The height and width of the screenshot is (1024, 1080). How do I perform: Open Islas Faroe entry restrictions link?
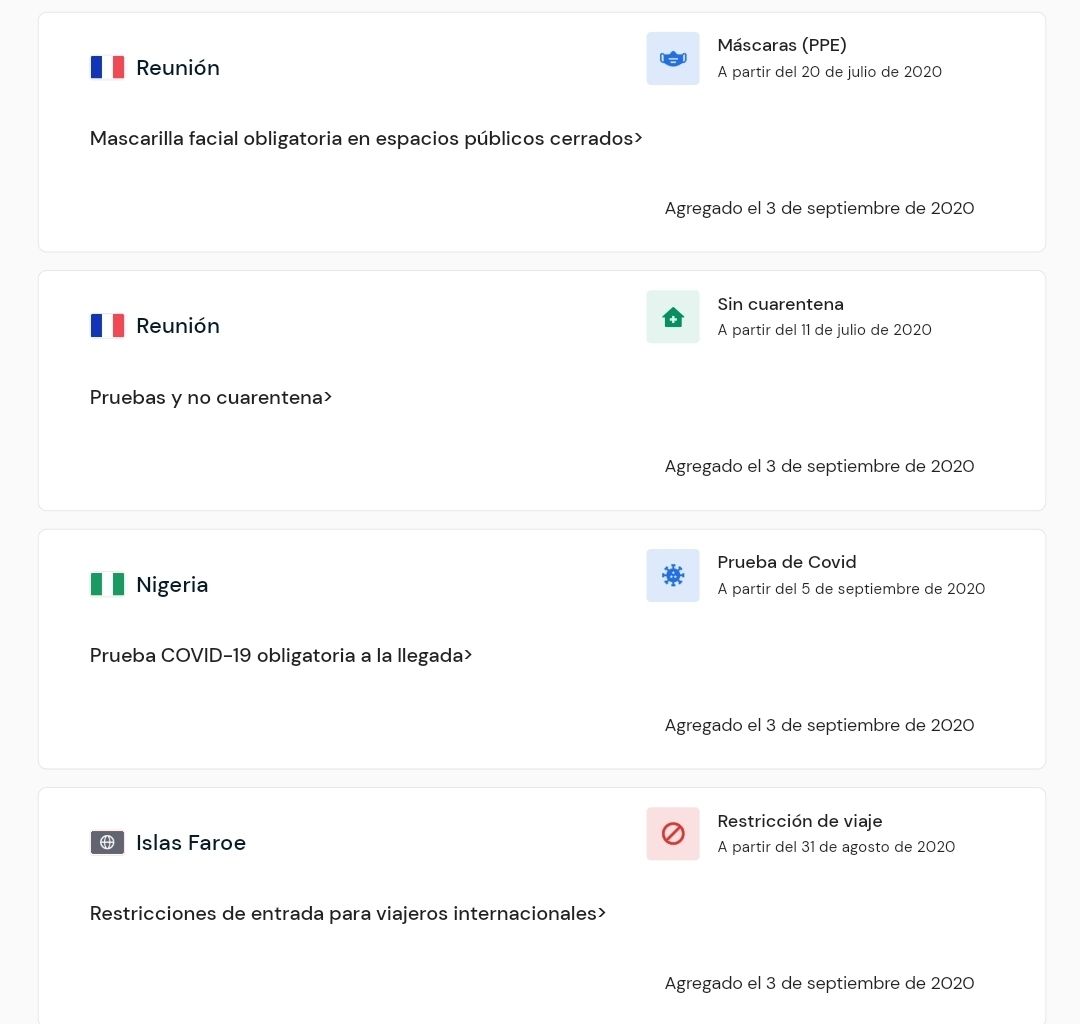coord(348,913)
